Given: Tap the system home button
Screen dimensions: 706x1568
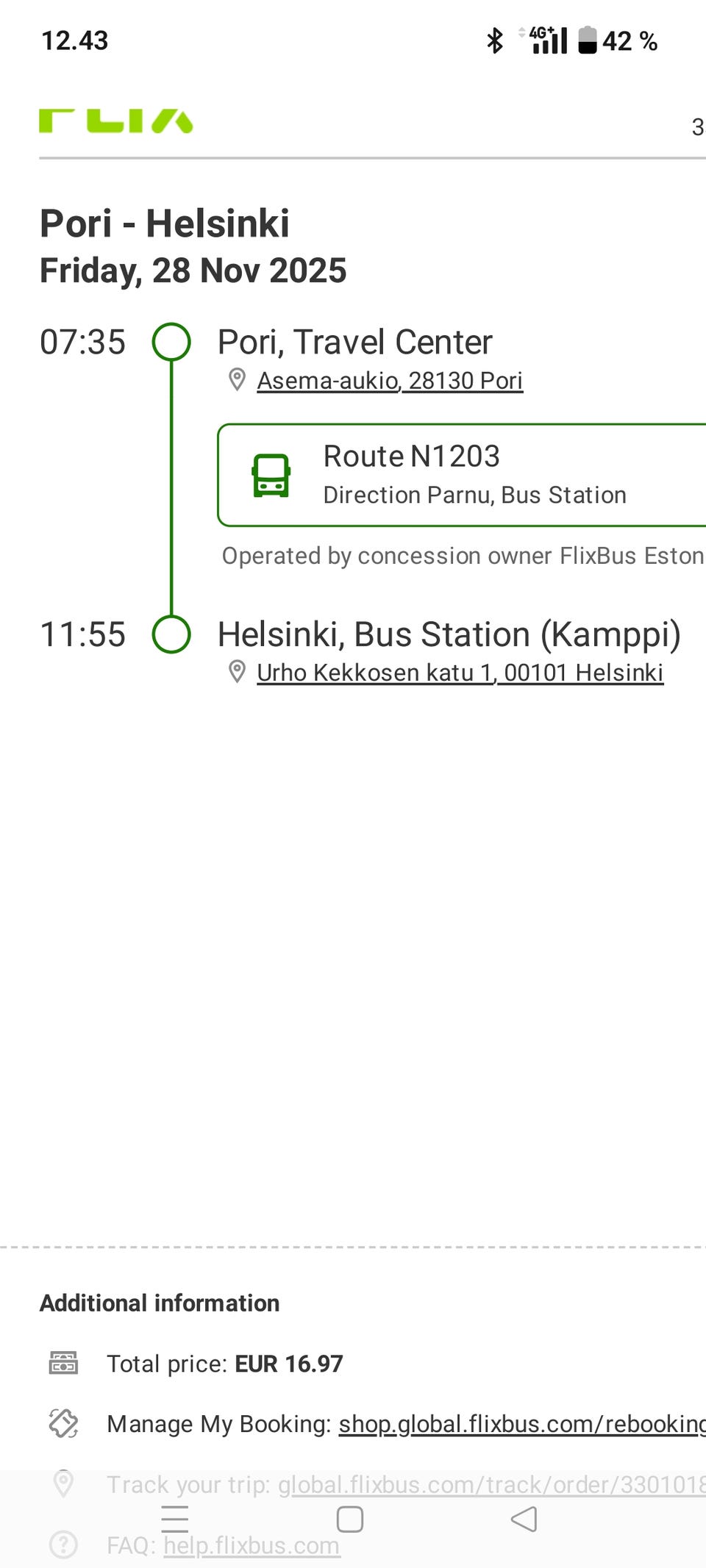Looking at the screenshot, I should coord(350,1519).
